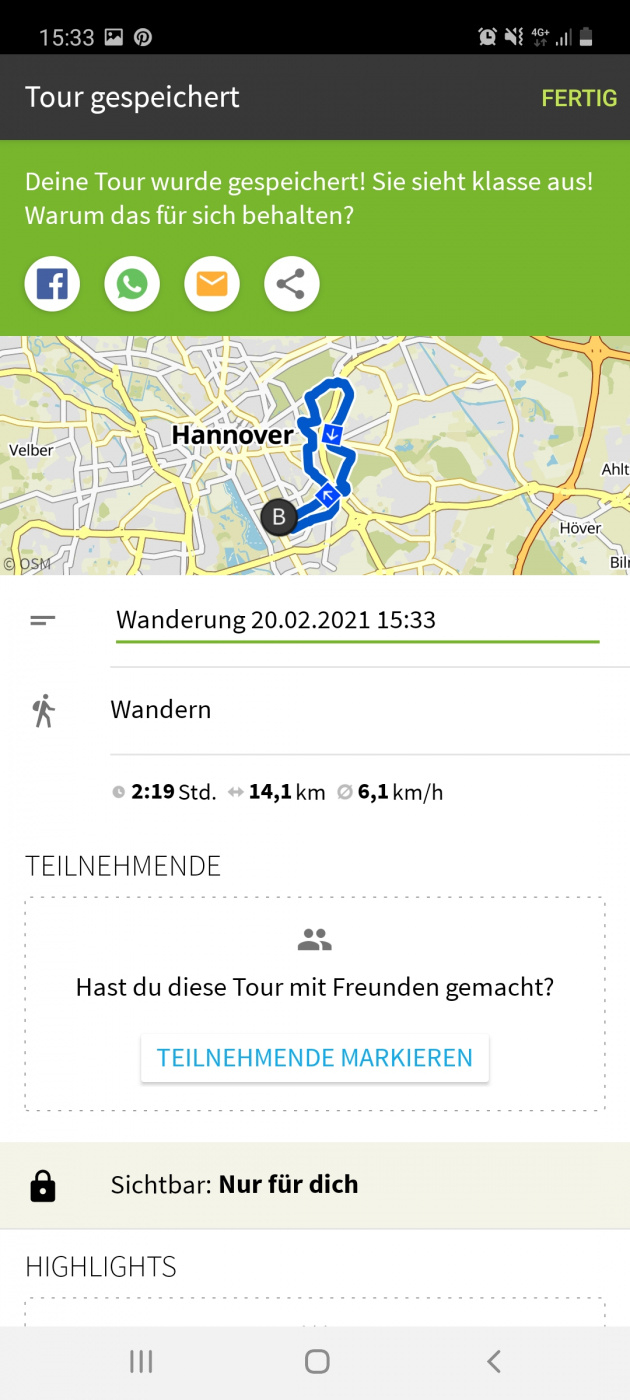630x1400 pixels.
Task: Tap TEILNEHMENDE MARKIEREN to tag friends
Action: tap(315, 1058)
